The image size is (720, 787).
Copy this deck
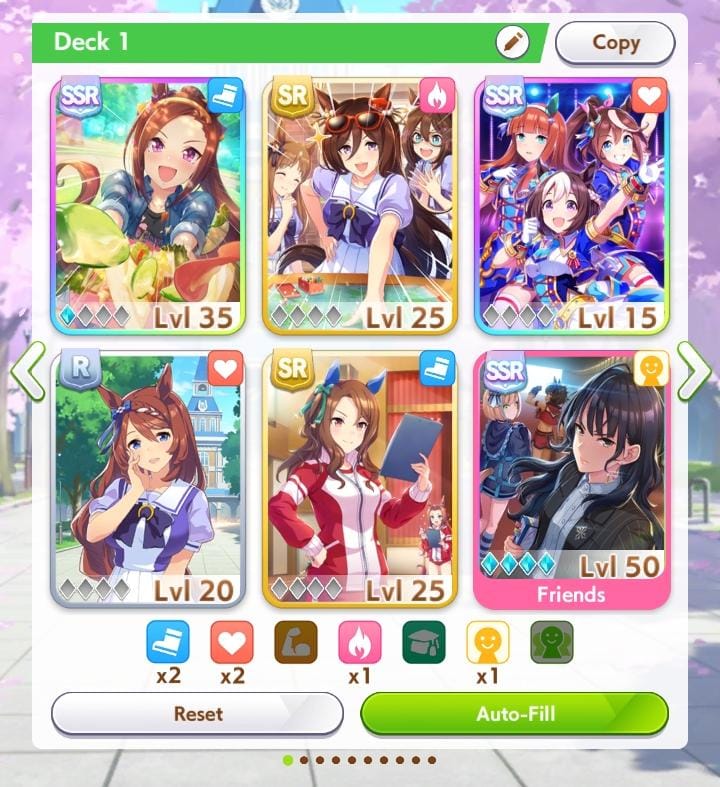(615, 42)
